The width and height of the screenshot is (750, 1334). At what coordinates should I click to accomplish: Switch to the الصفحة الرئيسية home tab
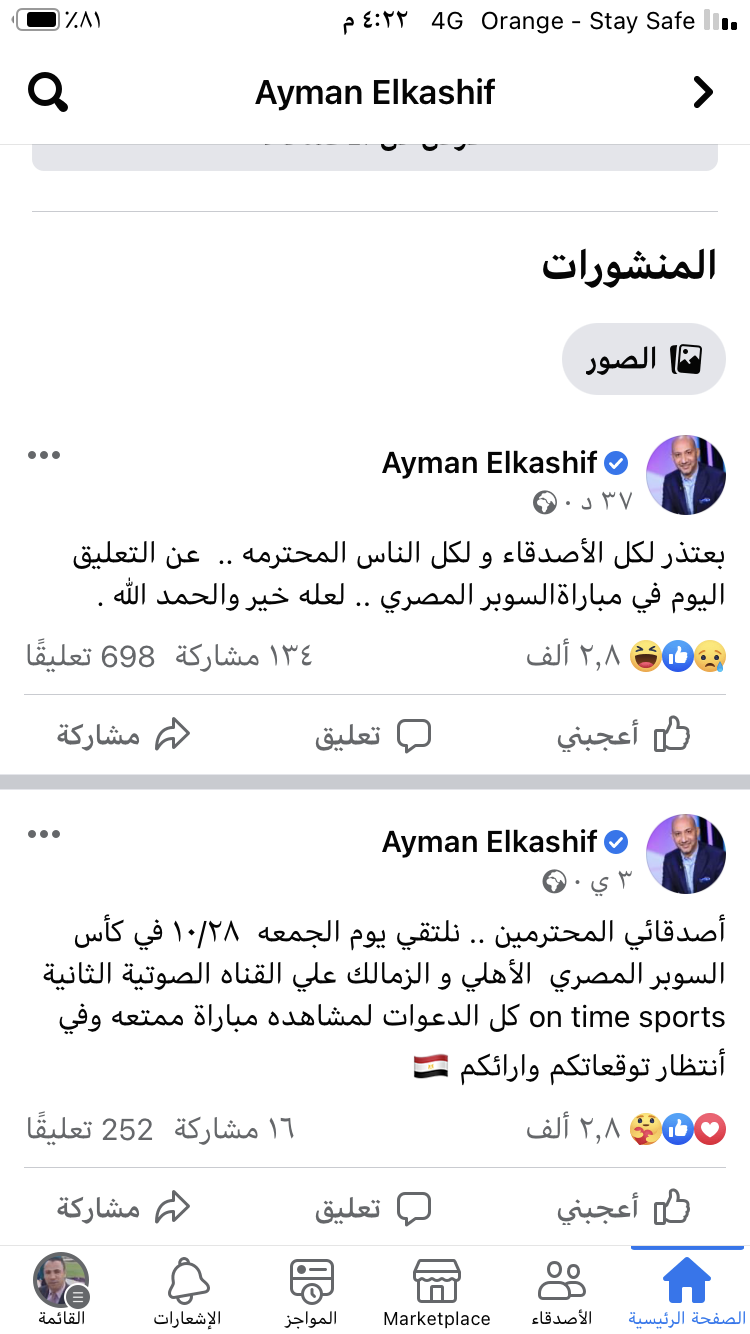click(687, 1292)
